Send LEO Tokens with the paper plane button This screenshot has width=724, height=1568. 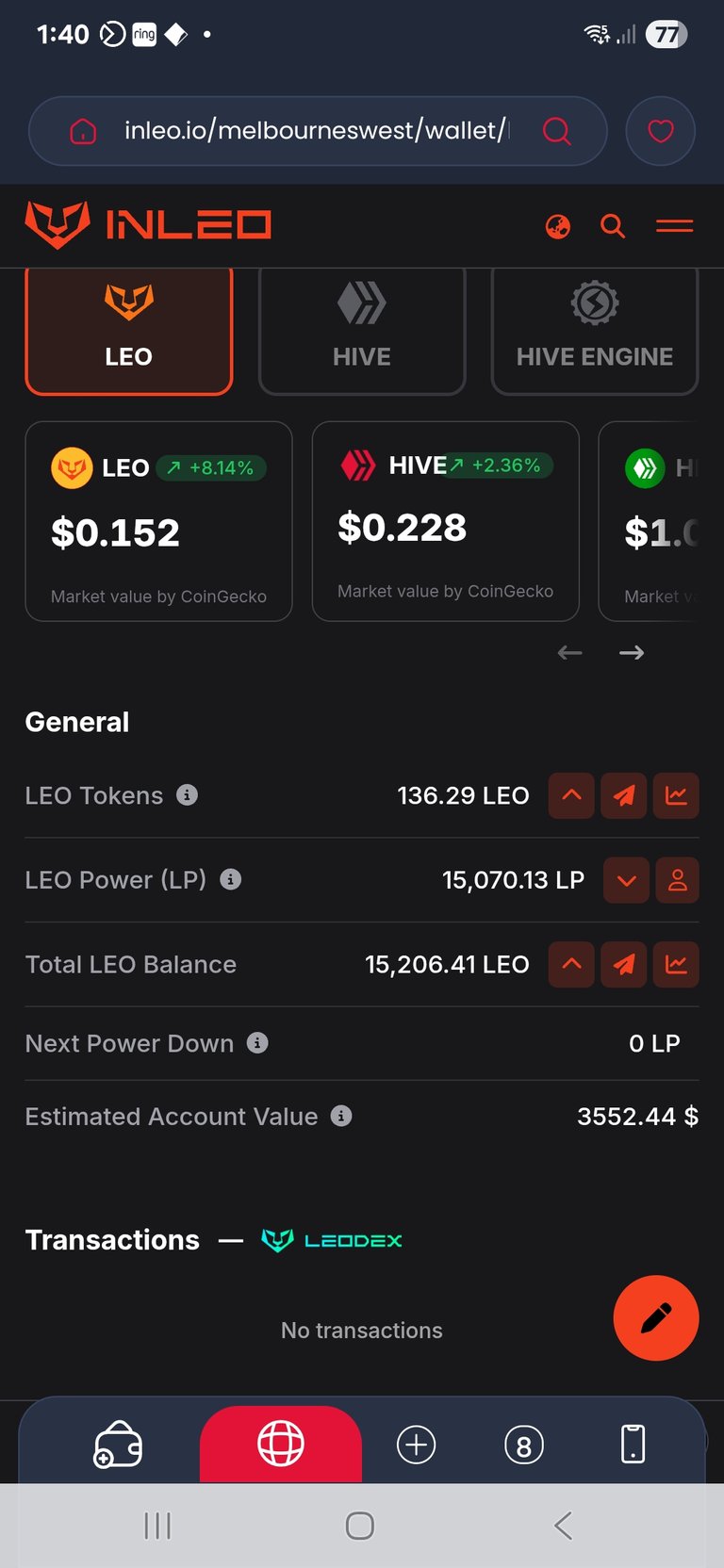click(x=624, y=795)
